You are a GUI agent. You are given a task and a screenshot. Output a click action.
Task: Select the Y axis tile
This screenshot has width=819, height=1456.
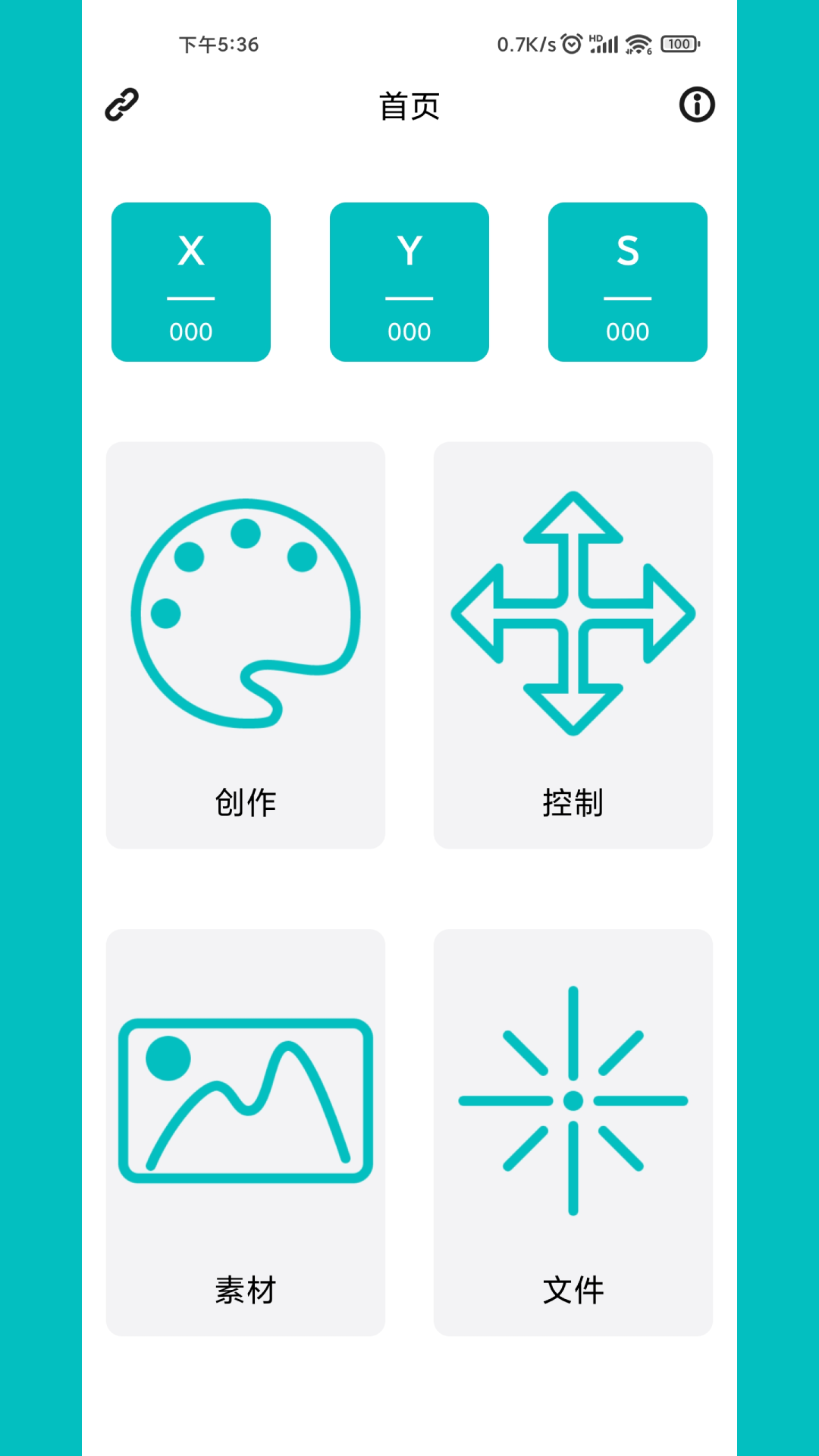click(x=409, y=282)
